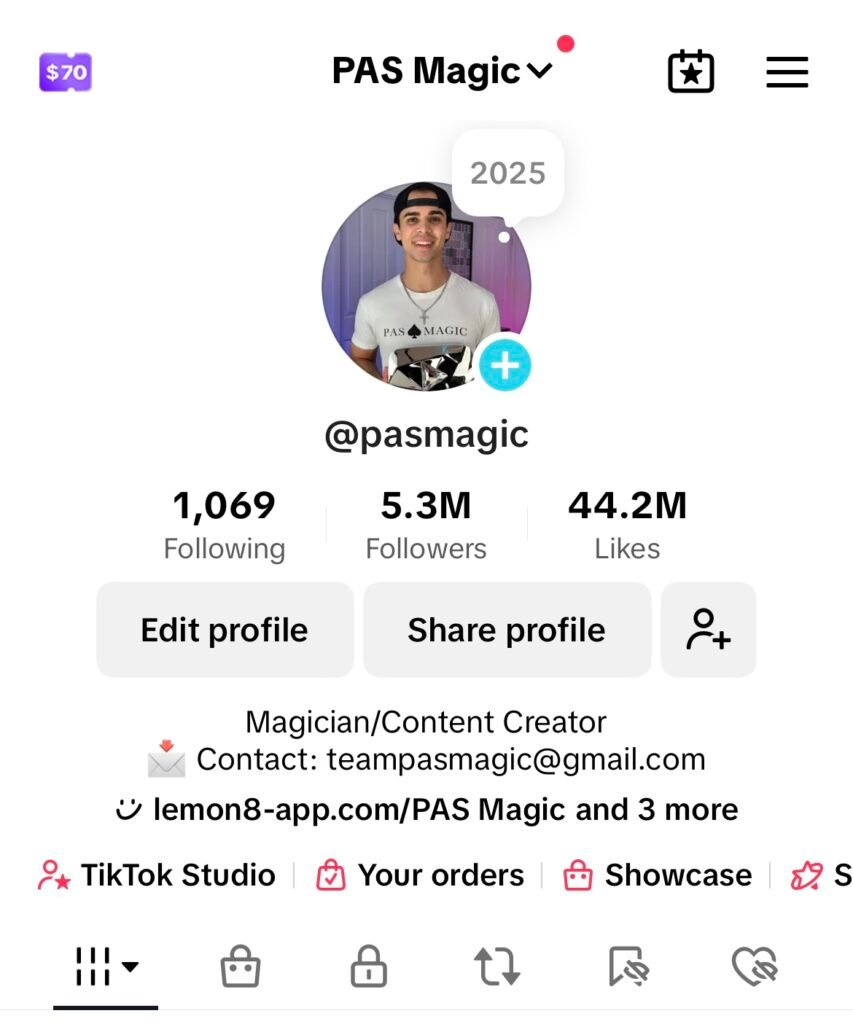Open Showcase
853x1024 pixels.
click(658, 875)
